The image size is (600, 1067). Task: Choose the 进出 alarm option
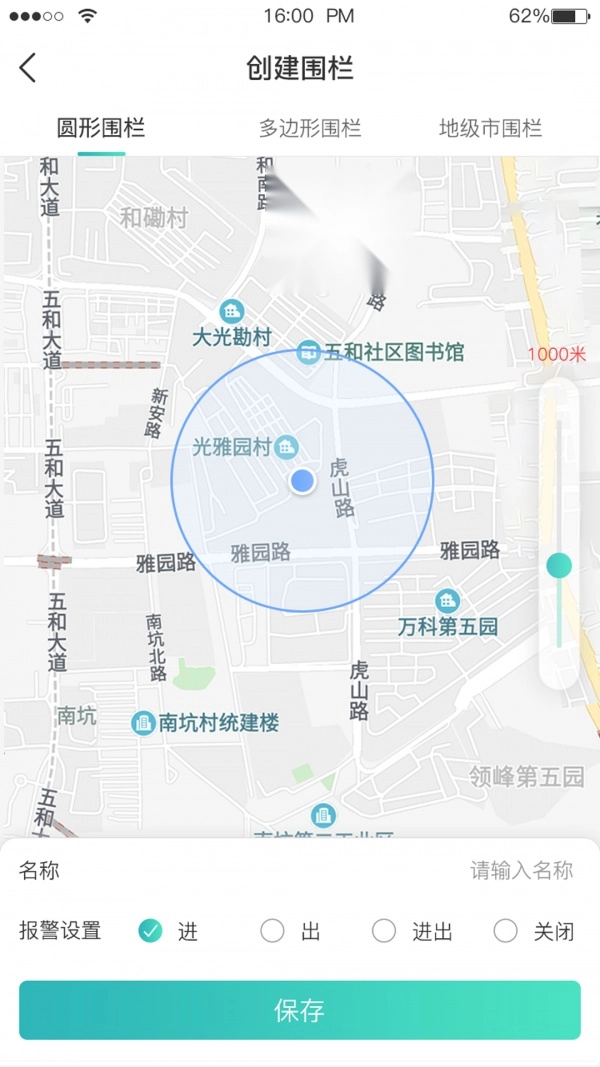[385, 931]
